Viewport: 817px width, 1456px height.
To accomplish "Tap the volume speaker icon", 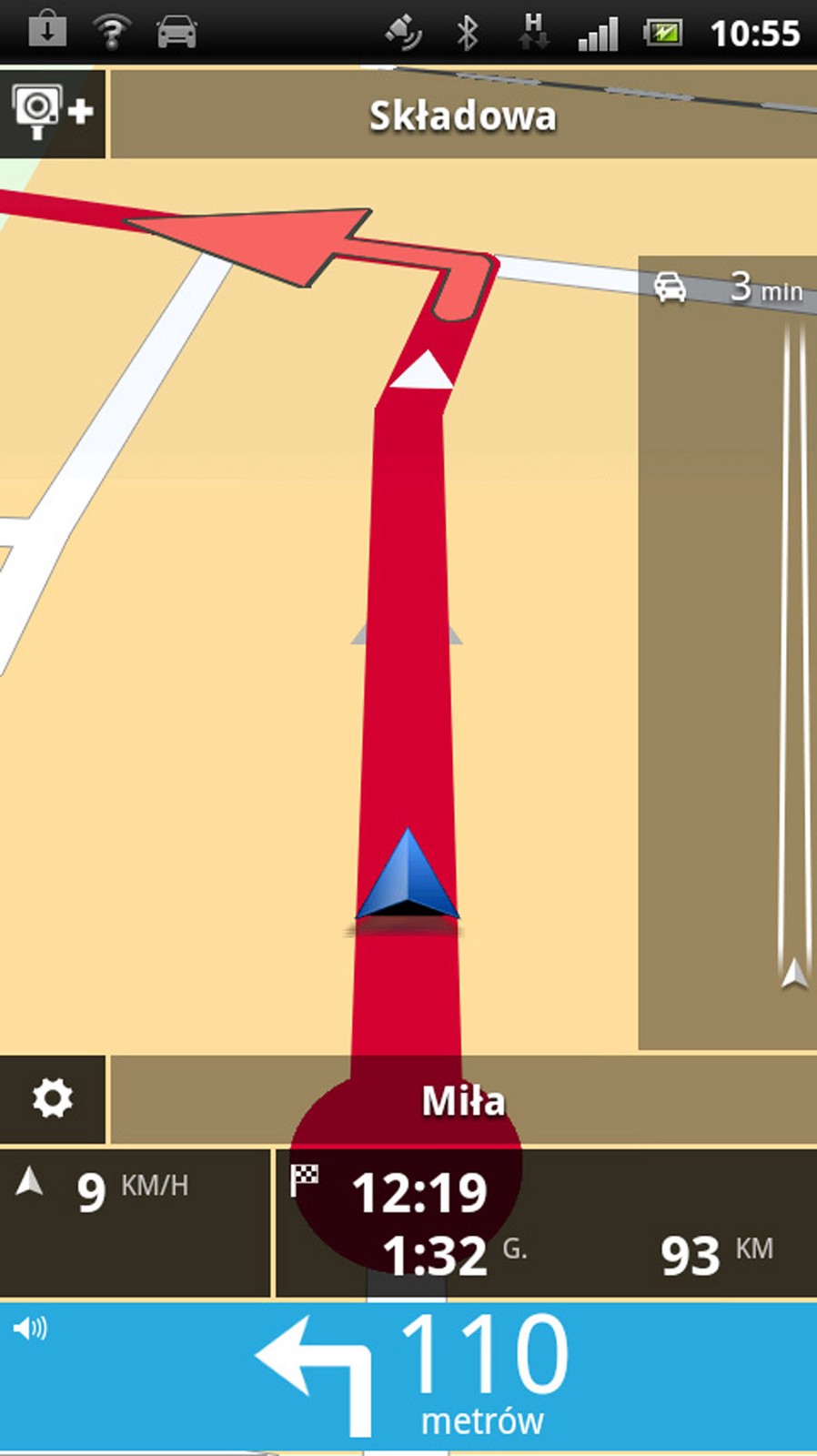I will click(30, 1329).
